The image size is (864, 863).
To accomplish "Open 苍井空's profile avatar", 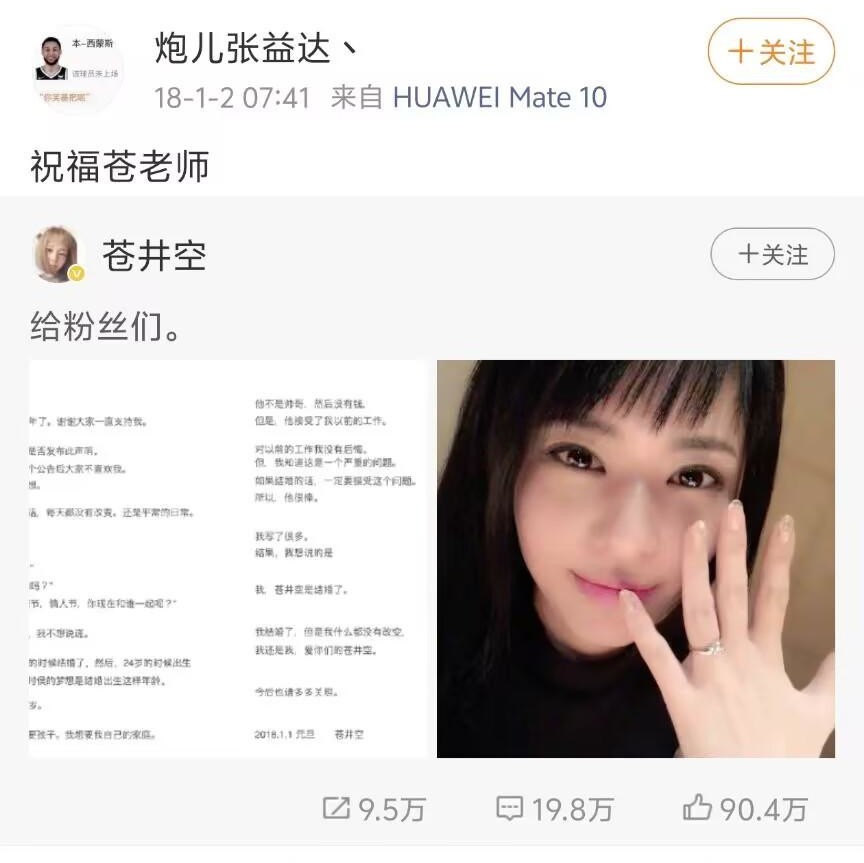I will point(58,254).
